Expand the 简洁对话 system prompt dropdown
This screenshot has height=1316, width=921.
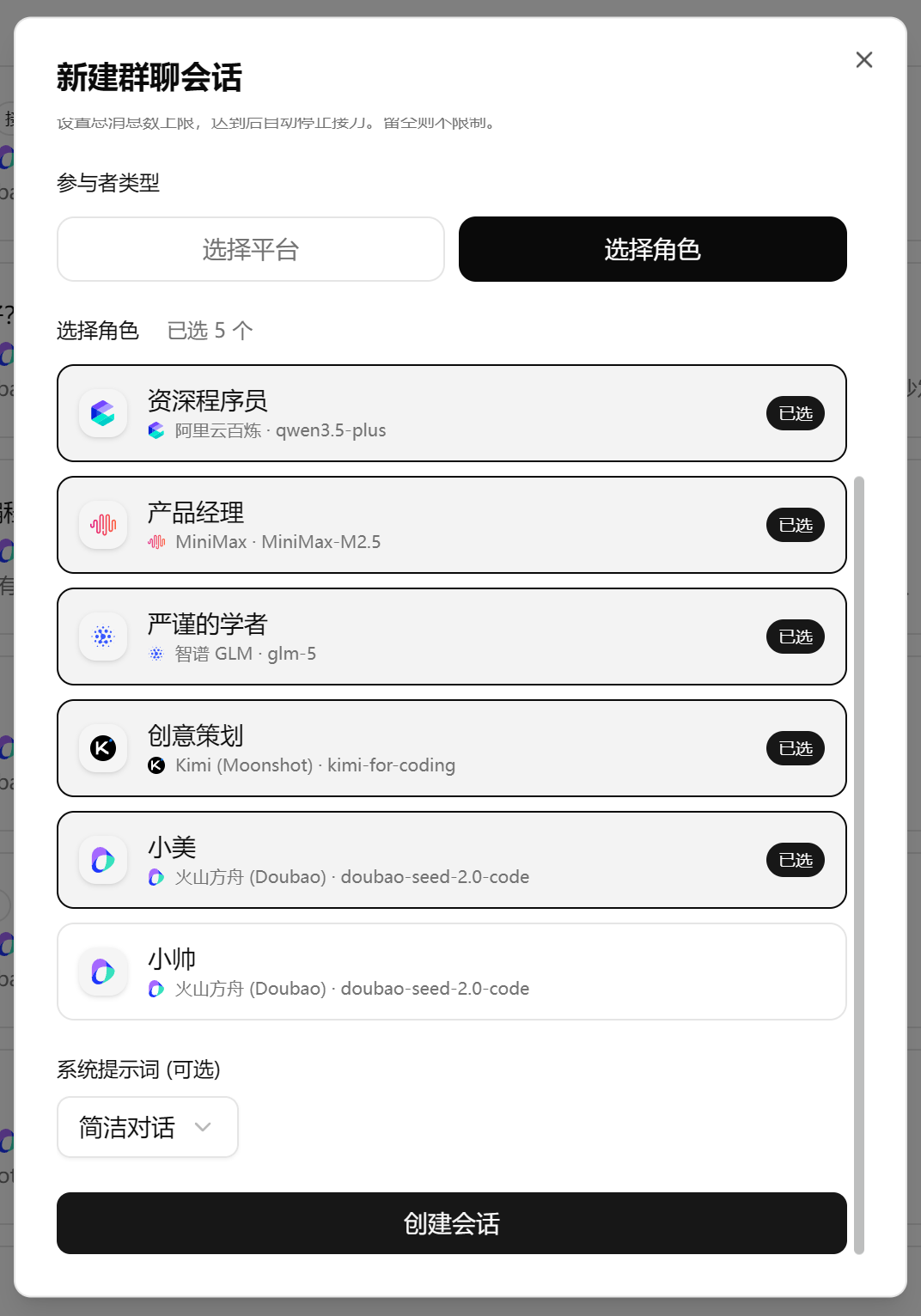coord(147,1127)
